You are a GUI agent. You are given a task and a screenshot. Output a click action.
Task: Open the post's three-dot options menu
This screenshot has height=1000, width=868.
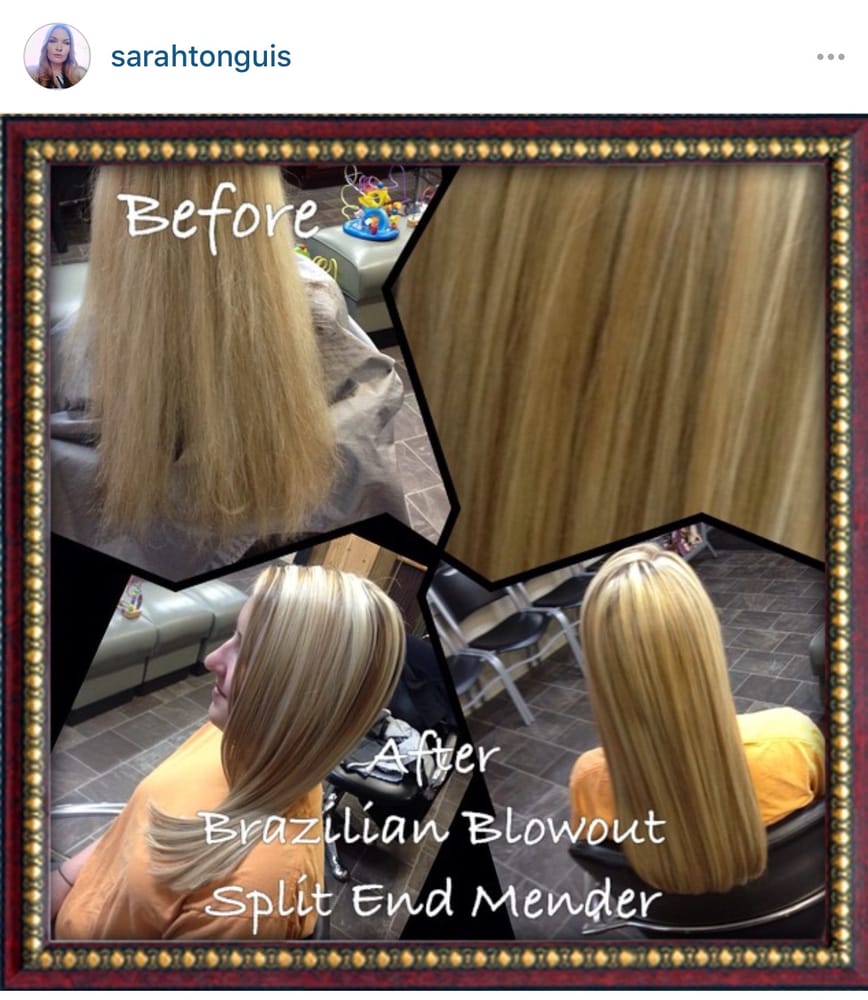830,57
